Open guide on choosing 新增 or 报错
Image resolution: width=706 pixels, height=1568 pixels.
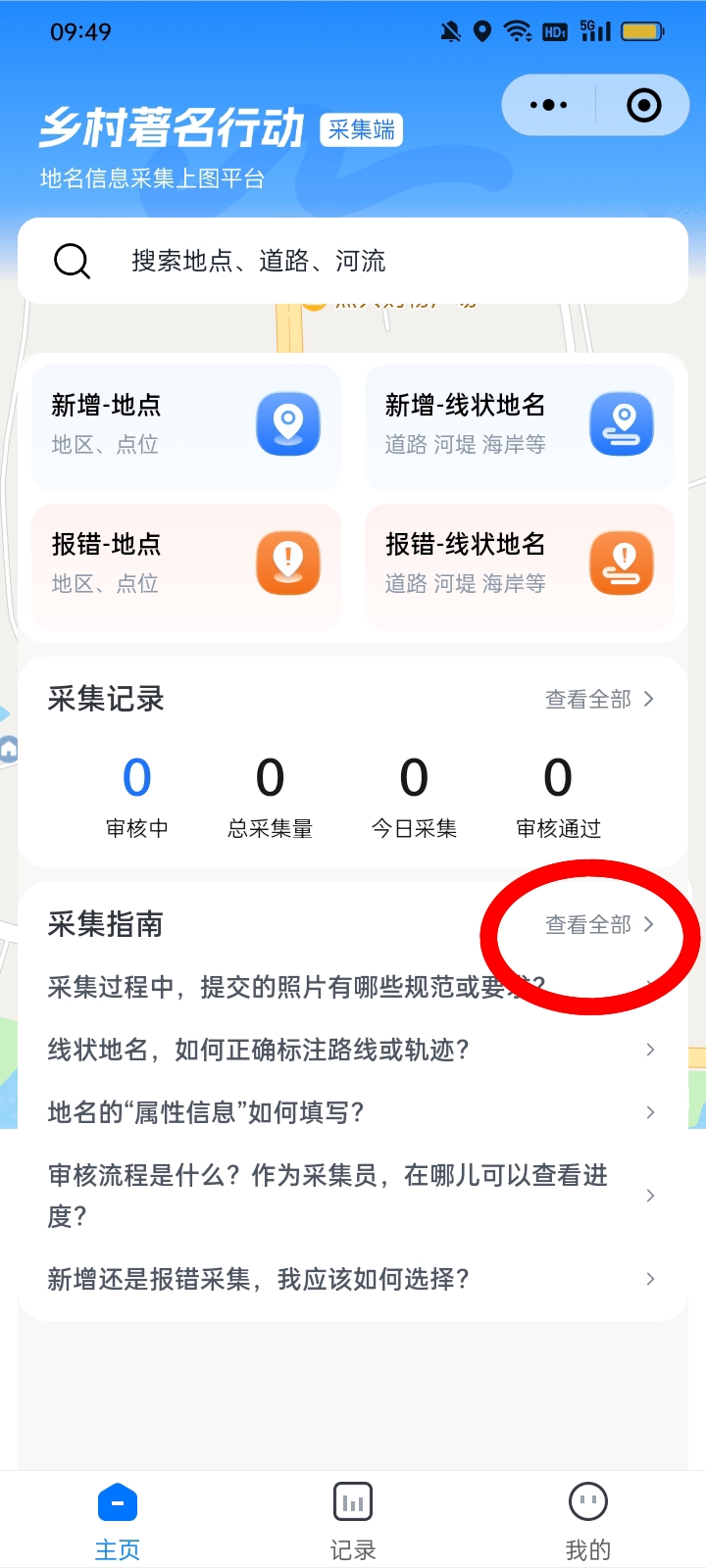tap(294, 1279)
